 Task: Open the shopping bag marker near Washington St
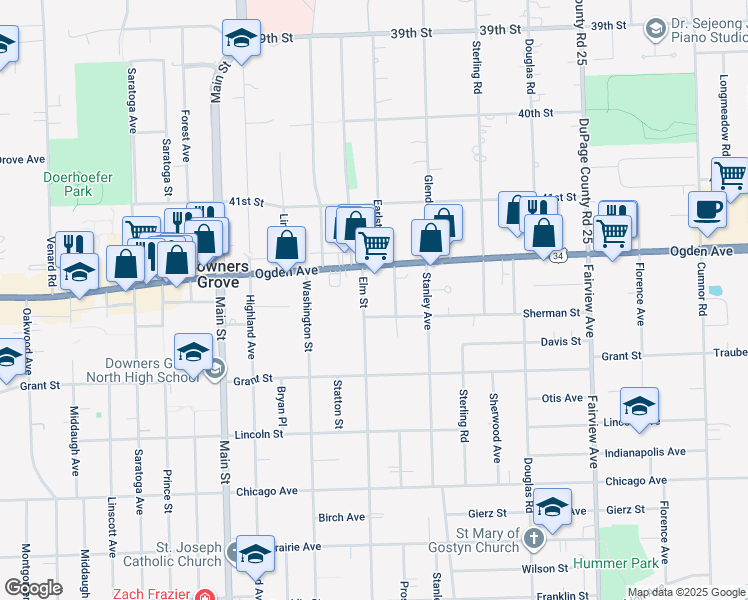click(286, 245)
